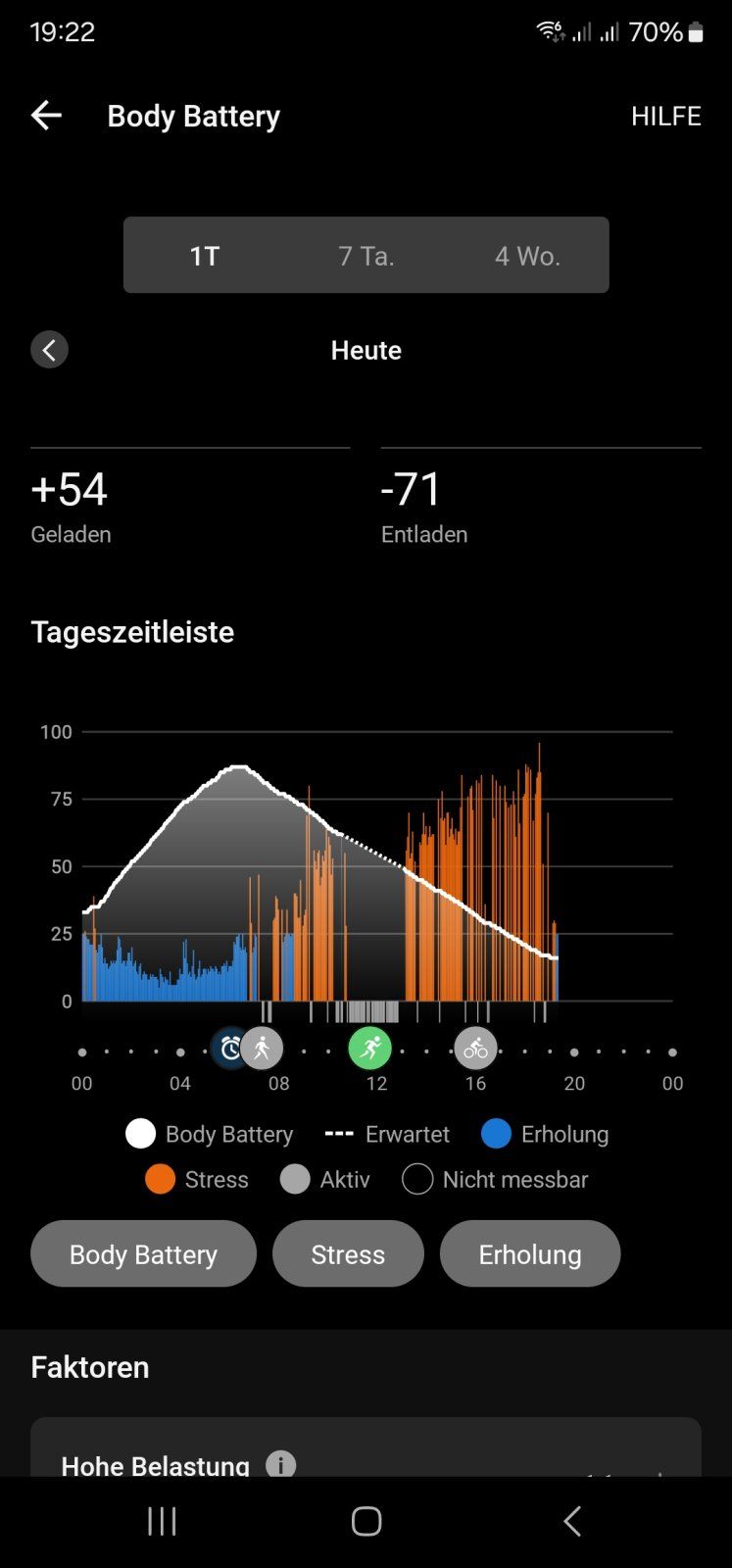Tap the green running activity marker
732x1568 pixels.
(370, 1049)
